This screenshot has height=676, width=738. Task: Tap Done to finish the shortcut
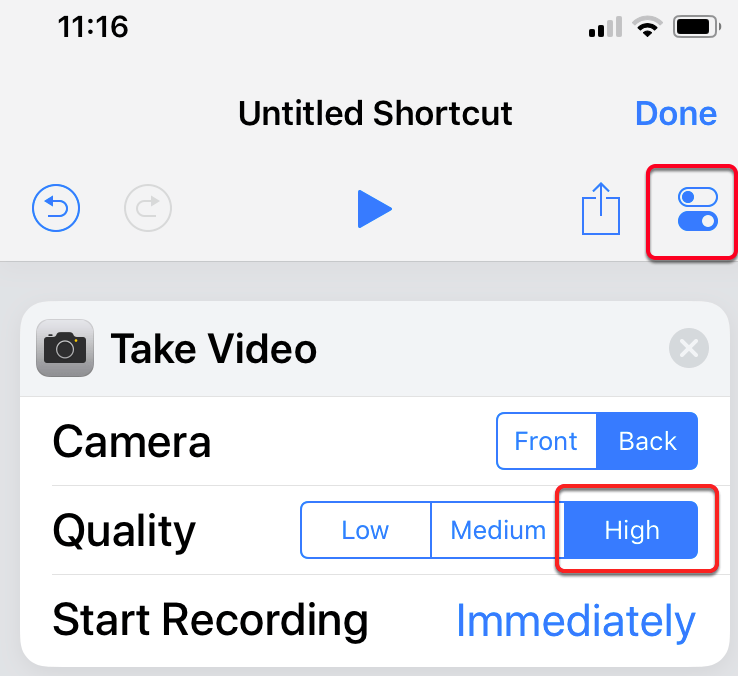[676, 114]
